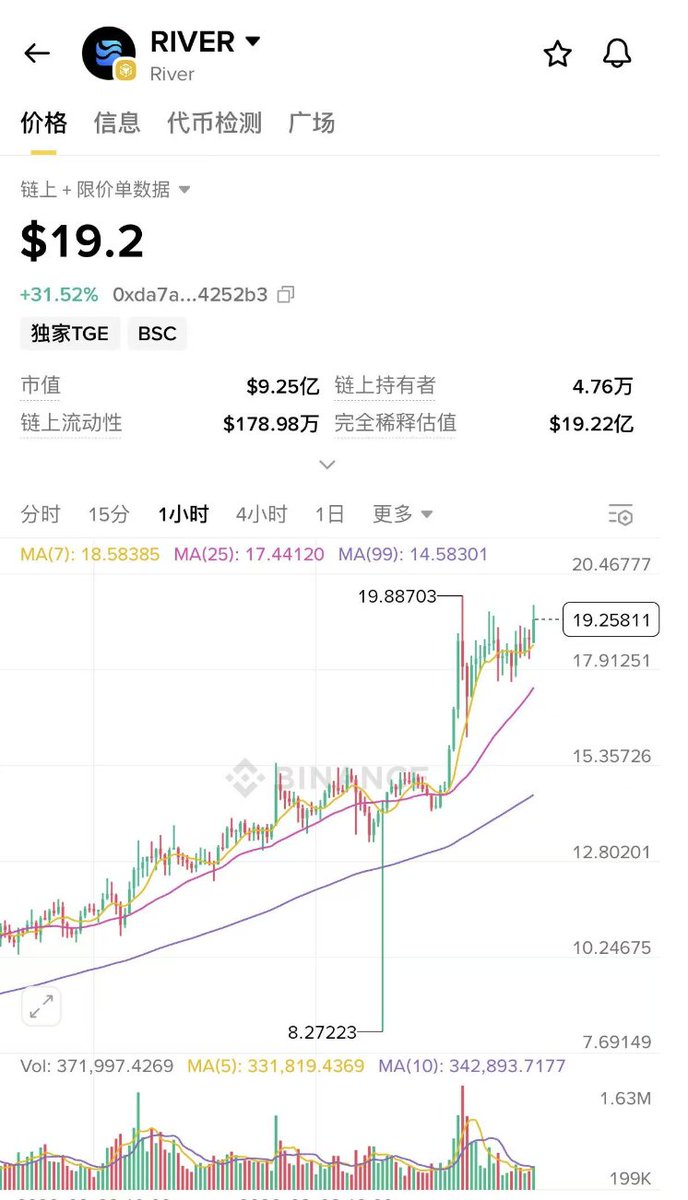Expand the market stats chevron
Image resolution: width=688 pixels, height=1200 pixels.
327,465
